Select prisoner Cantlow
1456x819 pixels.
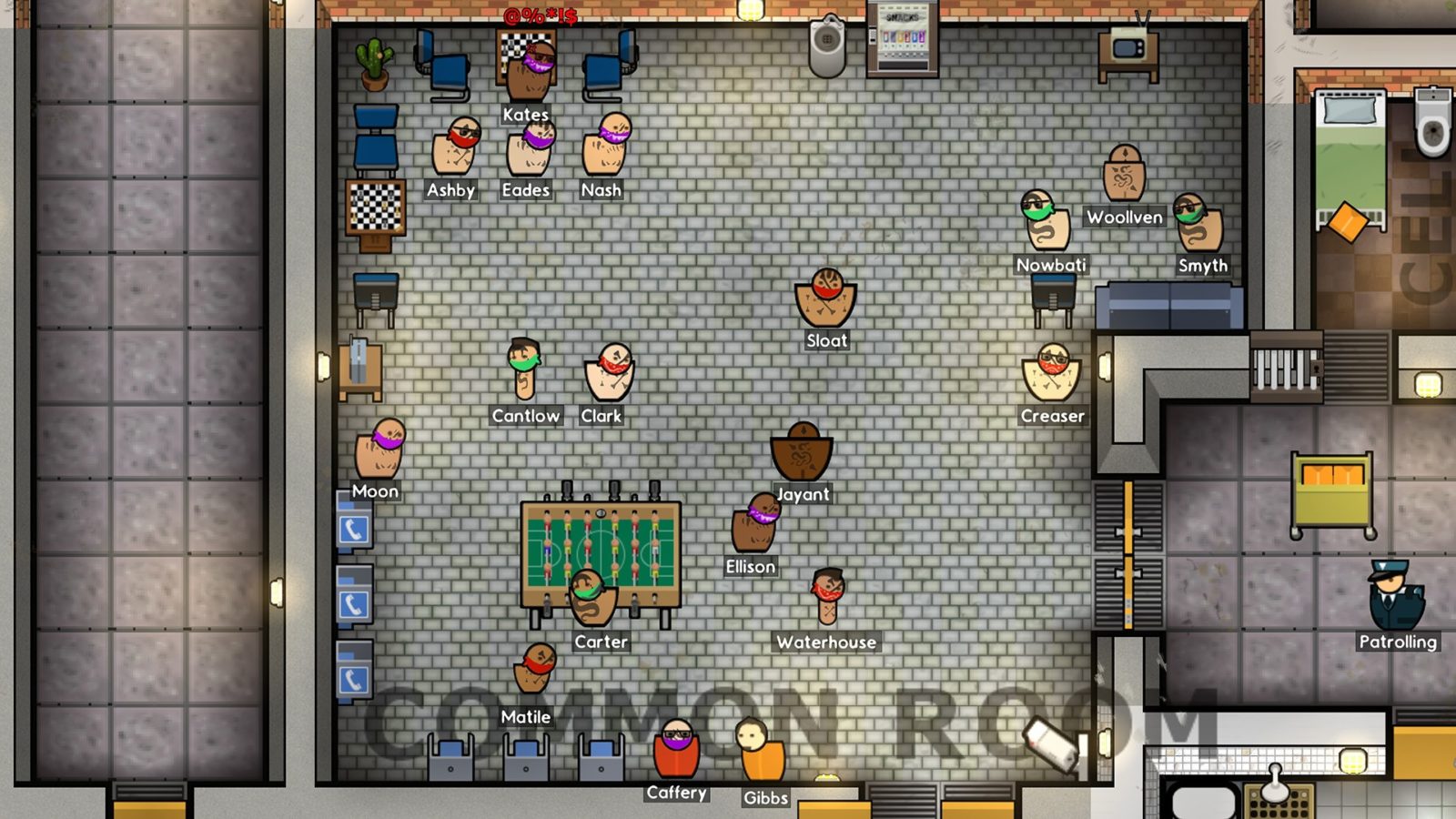pyautogui.click(x=524, y=369)
